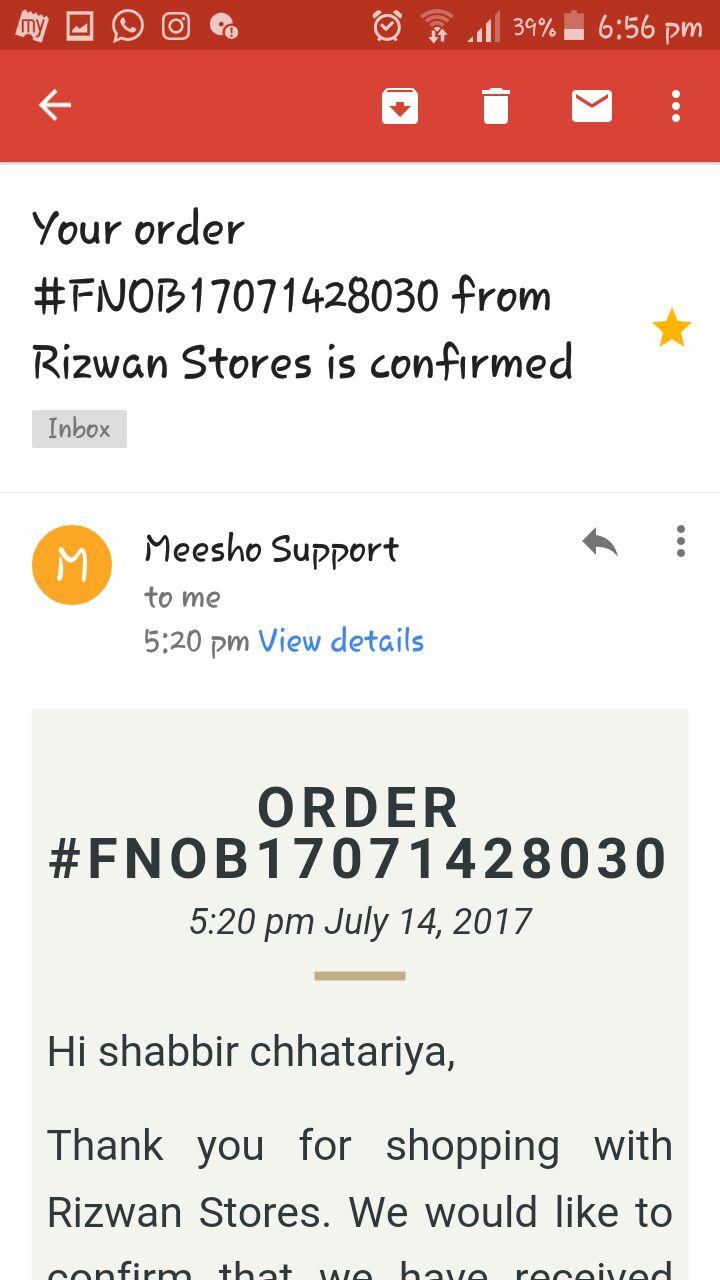Open message options next to reply arrow

click(680, 541)
